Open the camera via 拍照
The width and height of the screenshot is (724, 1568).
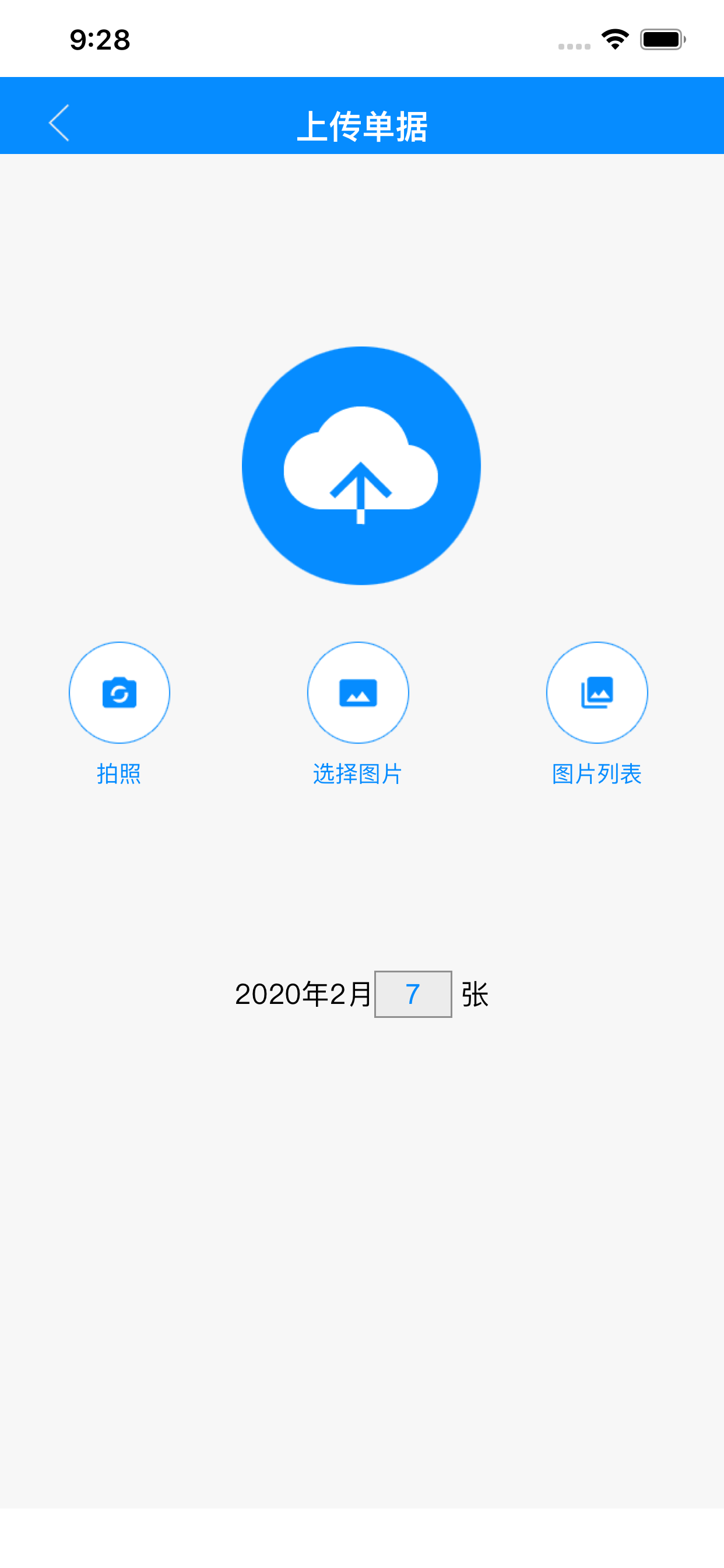[120, 692]
